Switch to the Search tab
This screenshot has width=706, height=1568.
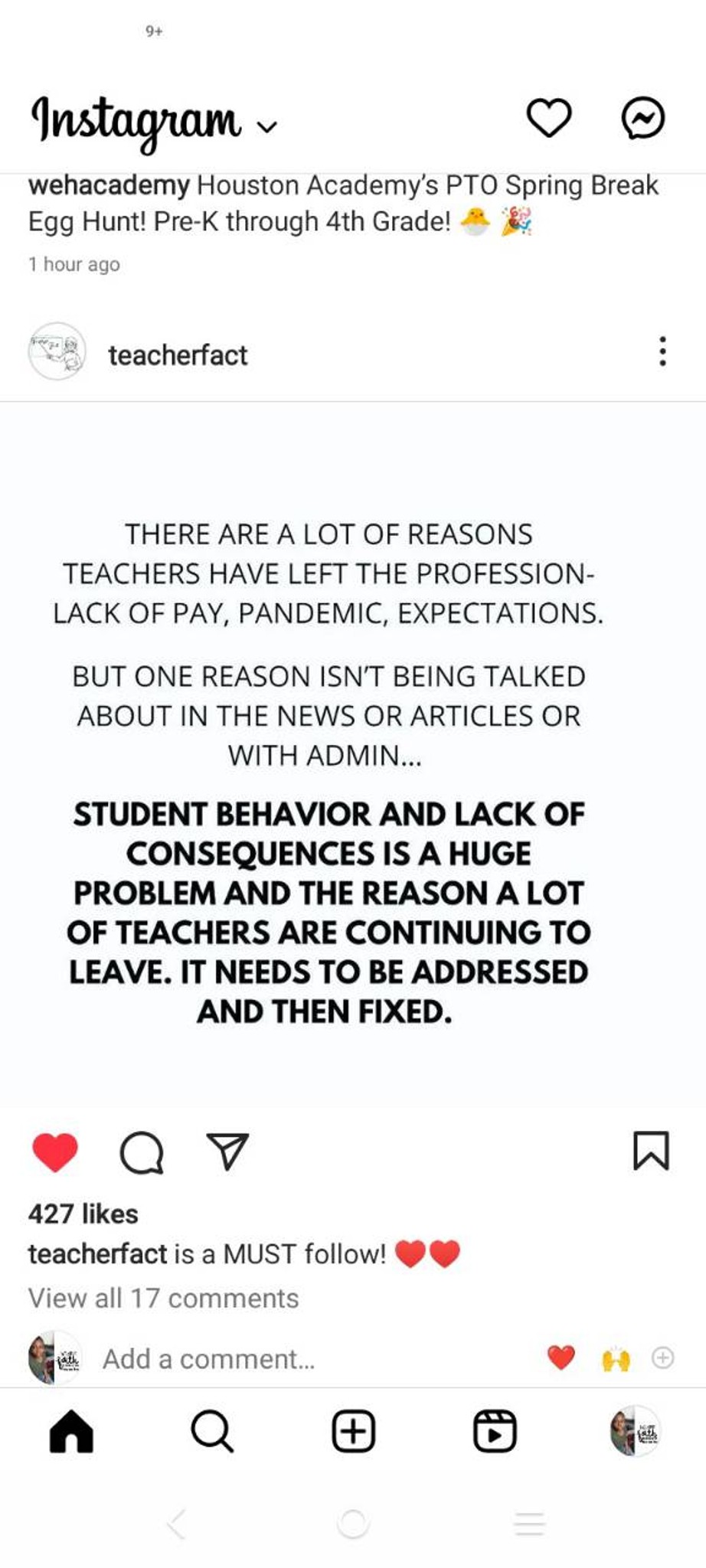tap(211, 1431)
